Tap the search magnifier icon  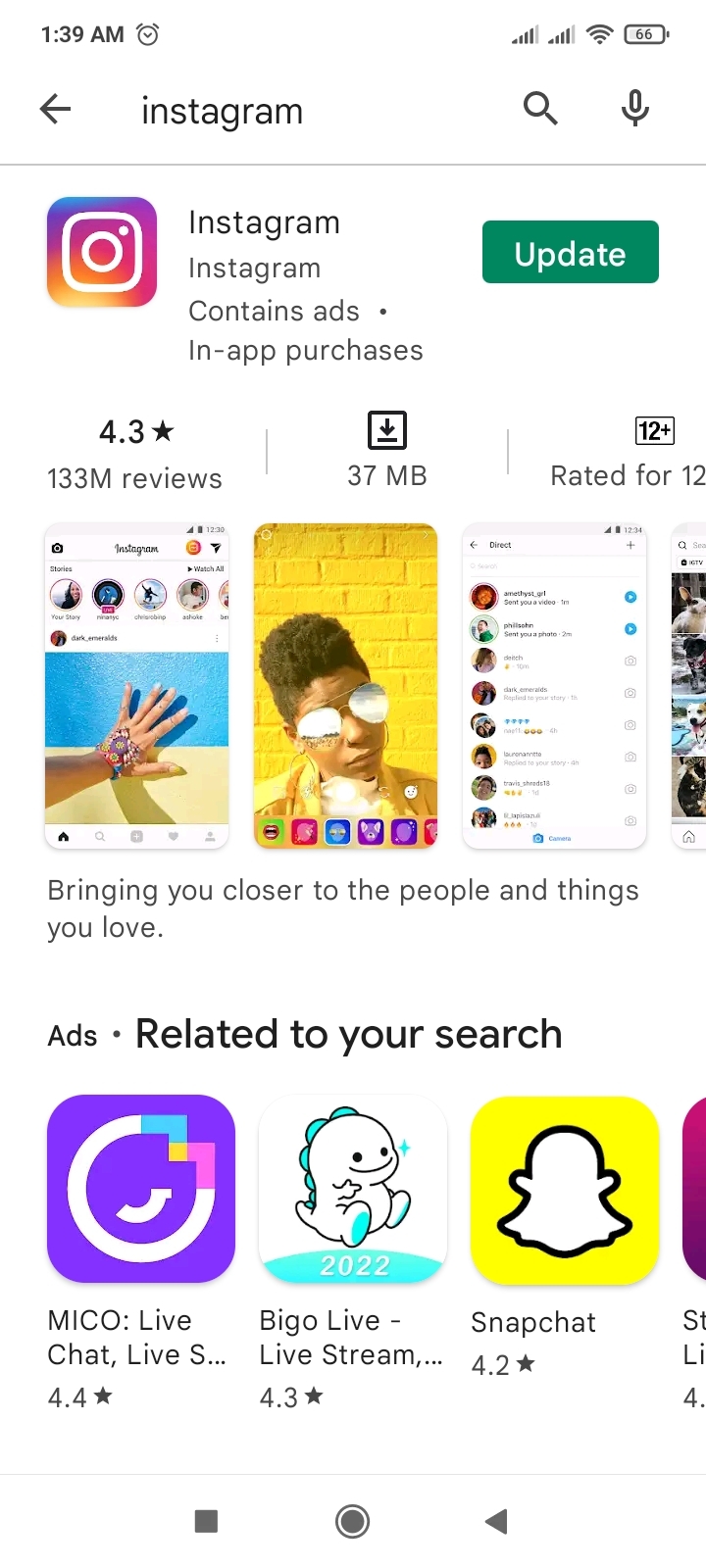pyautogui.click(x=539, y=109)
